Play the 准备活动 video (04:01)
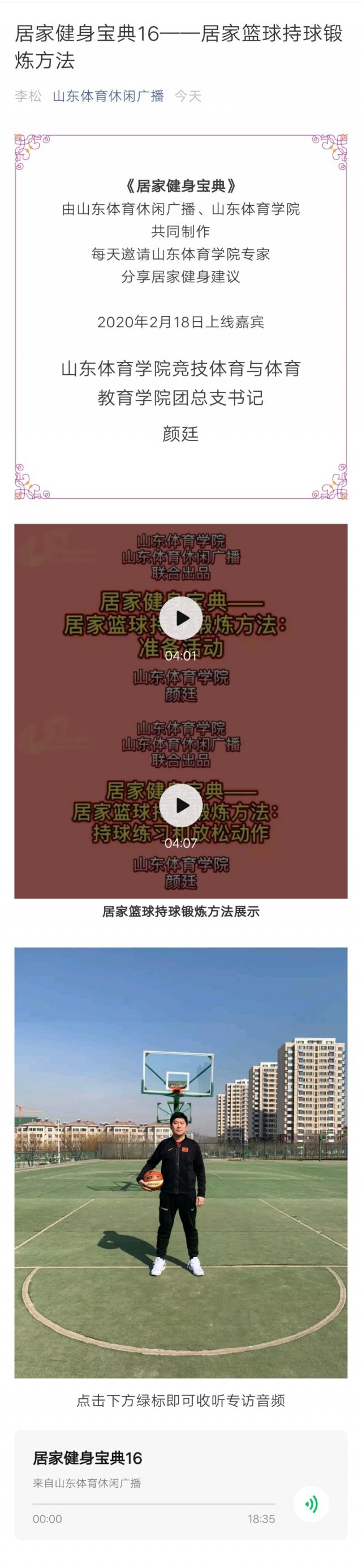Viewport: 362px width, 1568px height. [x=180, y=618]
